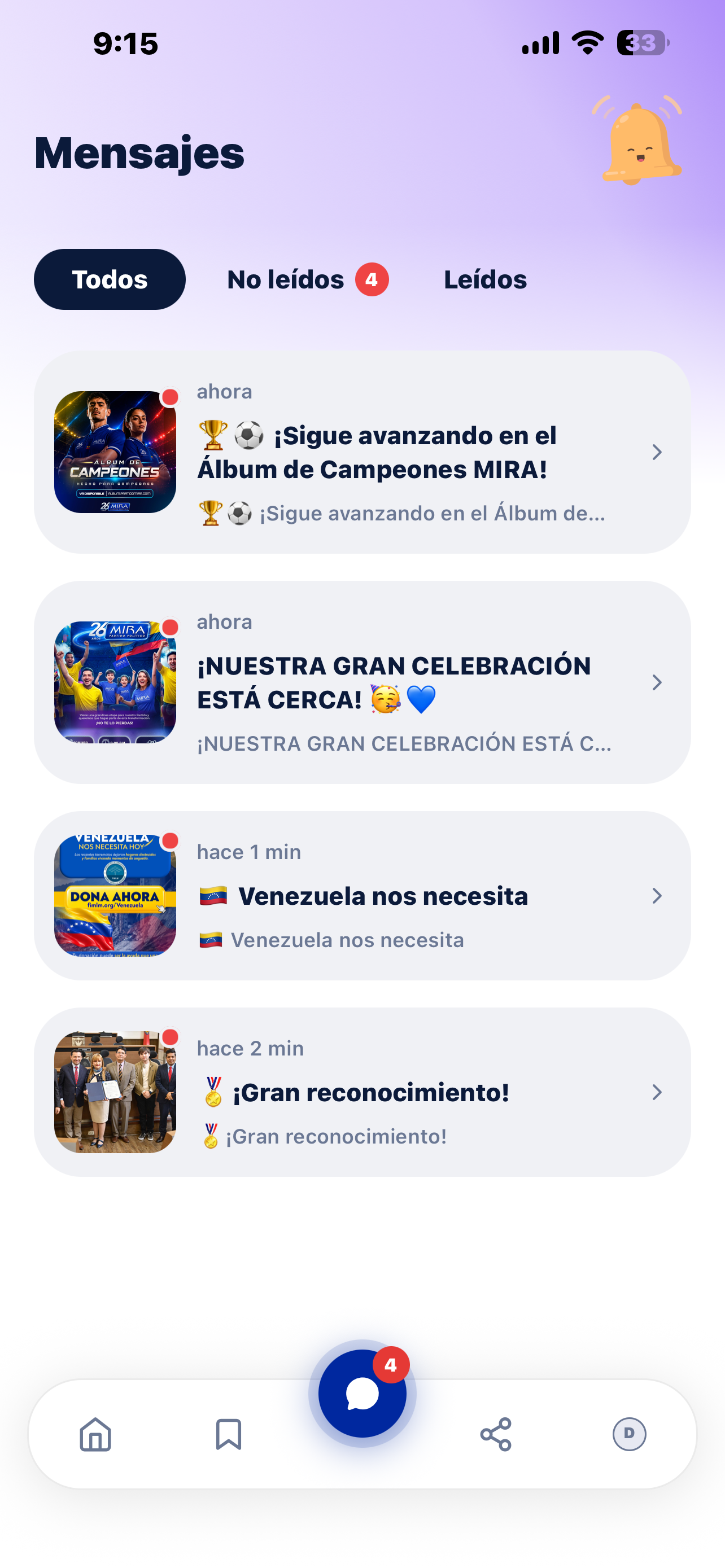Go to the home tab
Image resolution: width=725 pixels, height=1568 pixels.
[95, 1434]
